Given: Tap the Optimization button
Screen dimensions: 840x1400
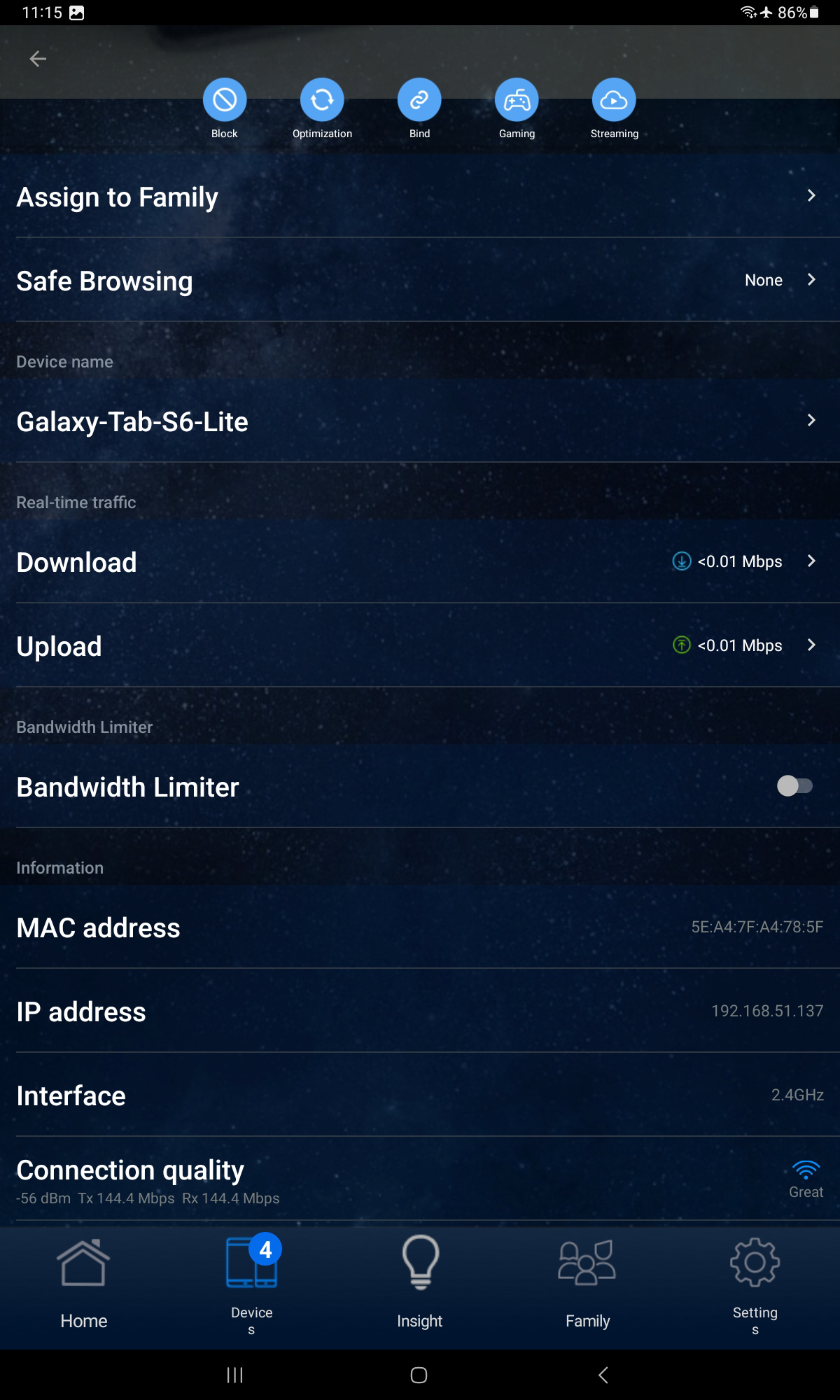Looking at the screenshot, I should click(322, 100).
